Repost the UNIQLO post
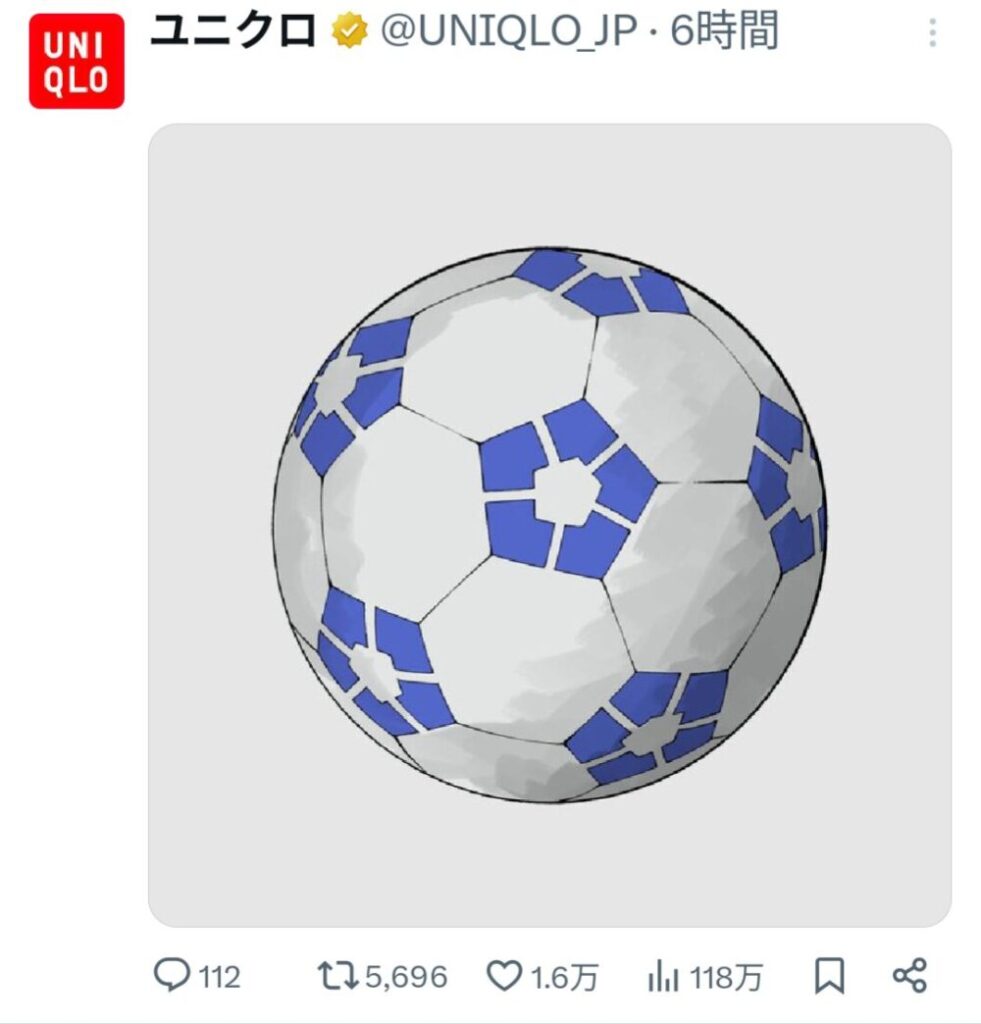The width and height of the screenshot is (981, 1024). click(335, 975)
